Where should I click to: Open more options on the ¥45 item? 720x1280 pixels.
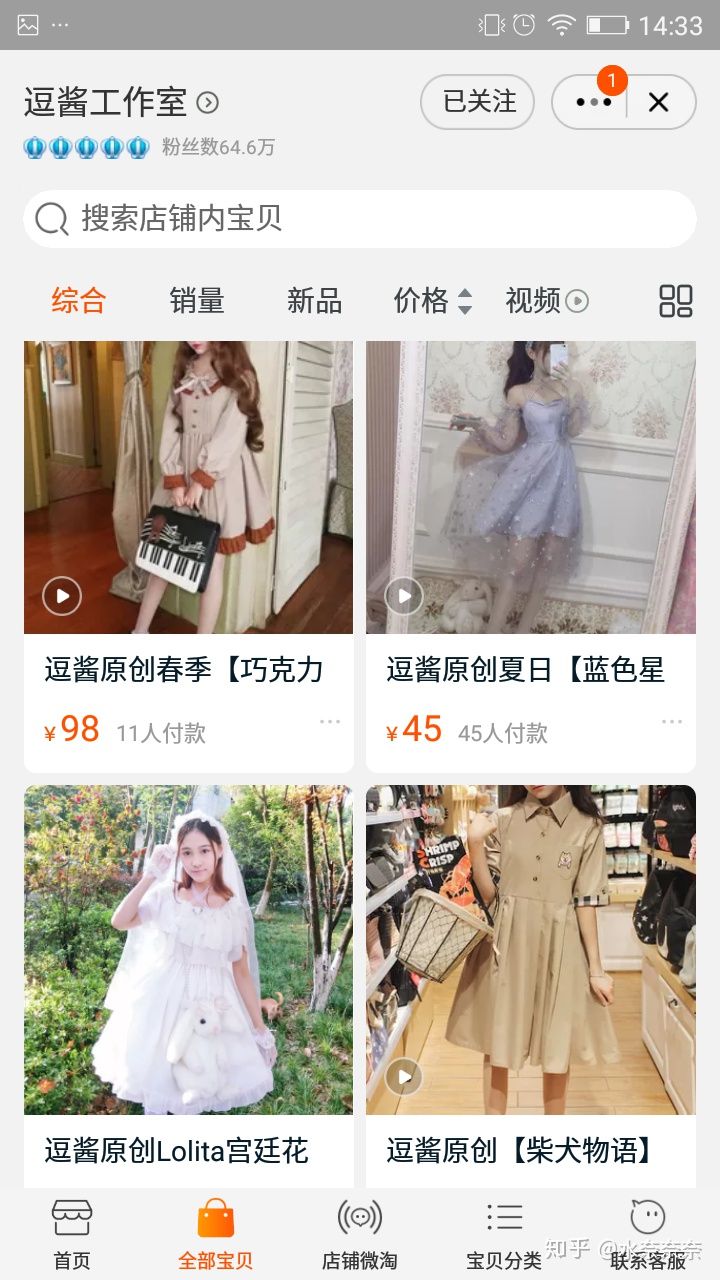[x=672, y=722]
